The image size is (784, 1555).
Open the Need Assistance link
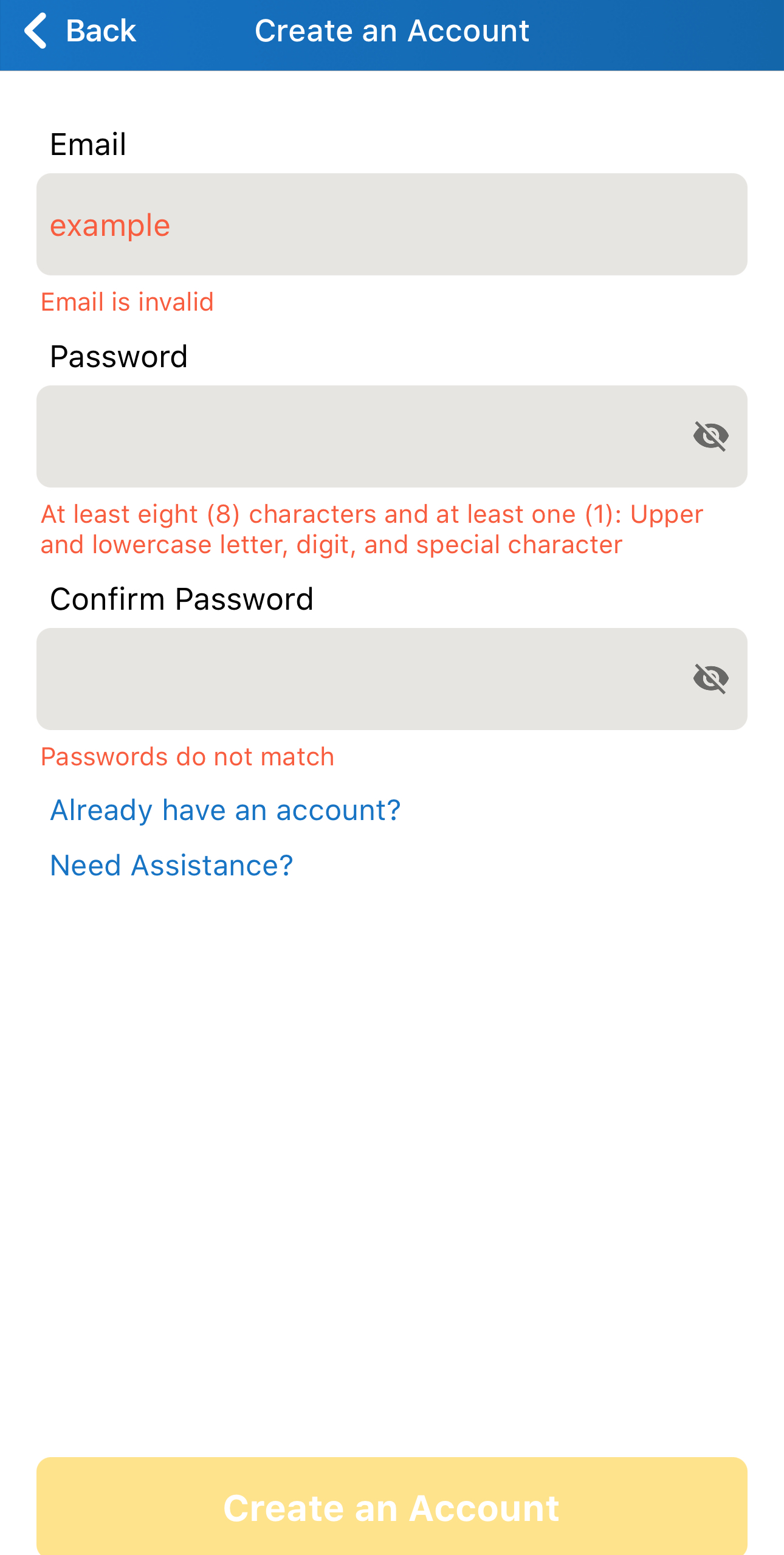[171, 866]
